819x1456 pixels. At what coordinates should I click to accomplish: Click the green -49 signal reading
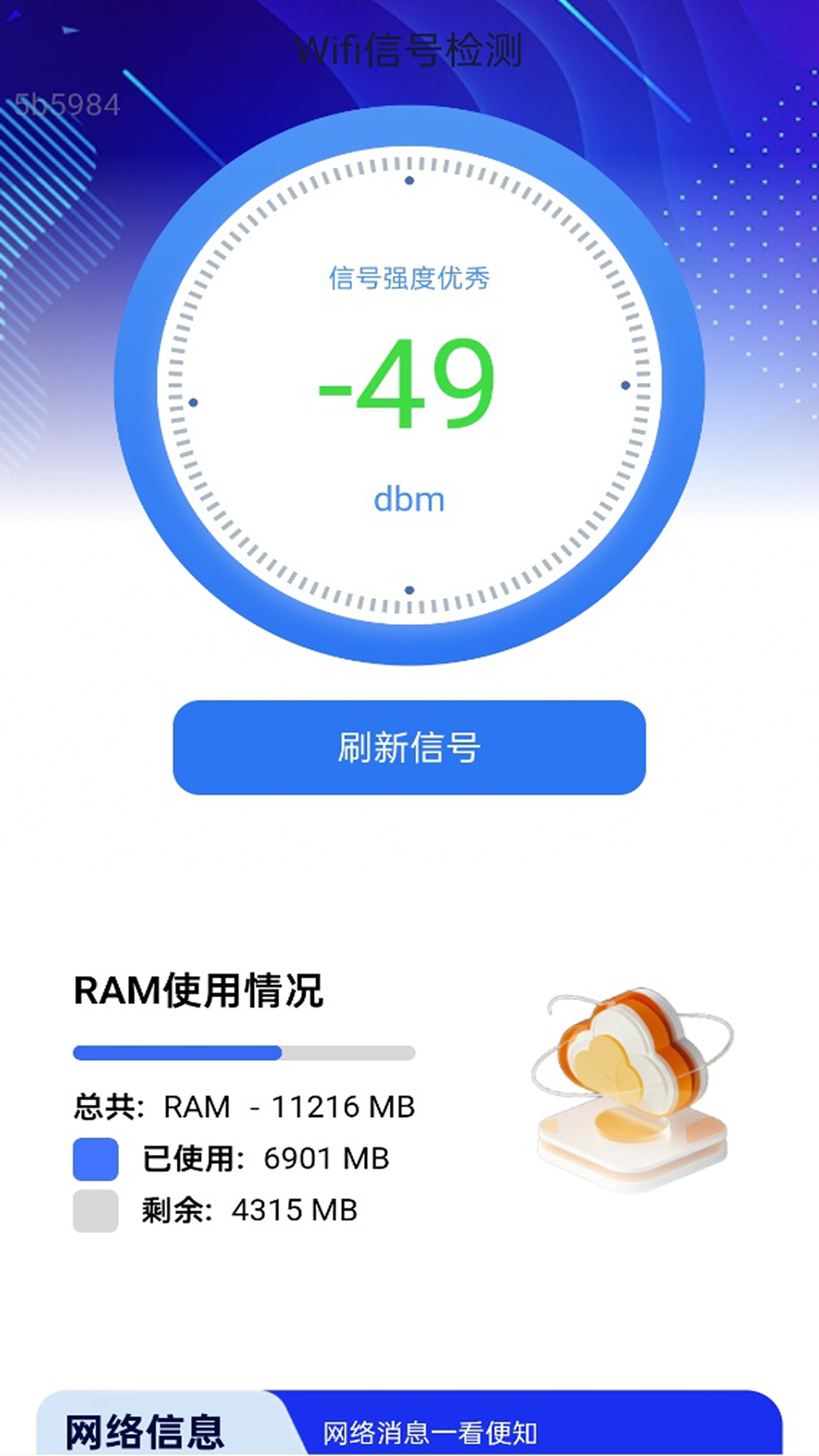tap(409, 383)
